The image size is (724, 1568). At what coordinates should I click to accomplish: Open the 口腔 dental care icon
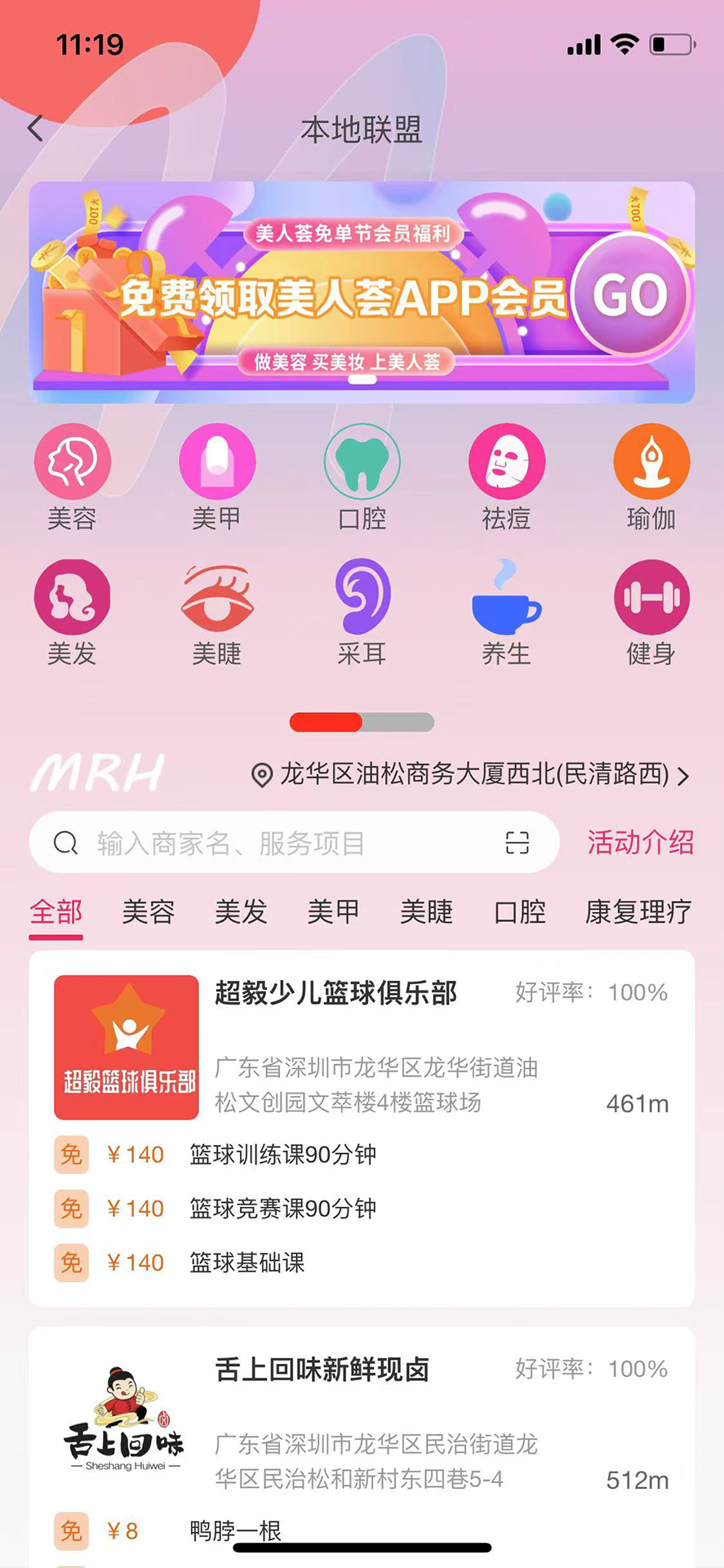[362, 461]
